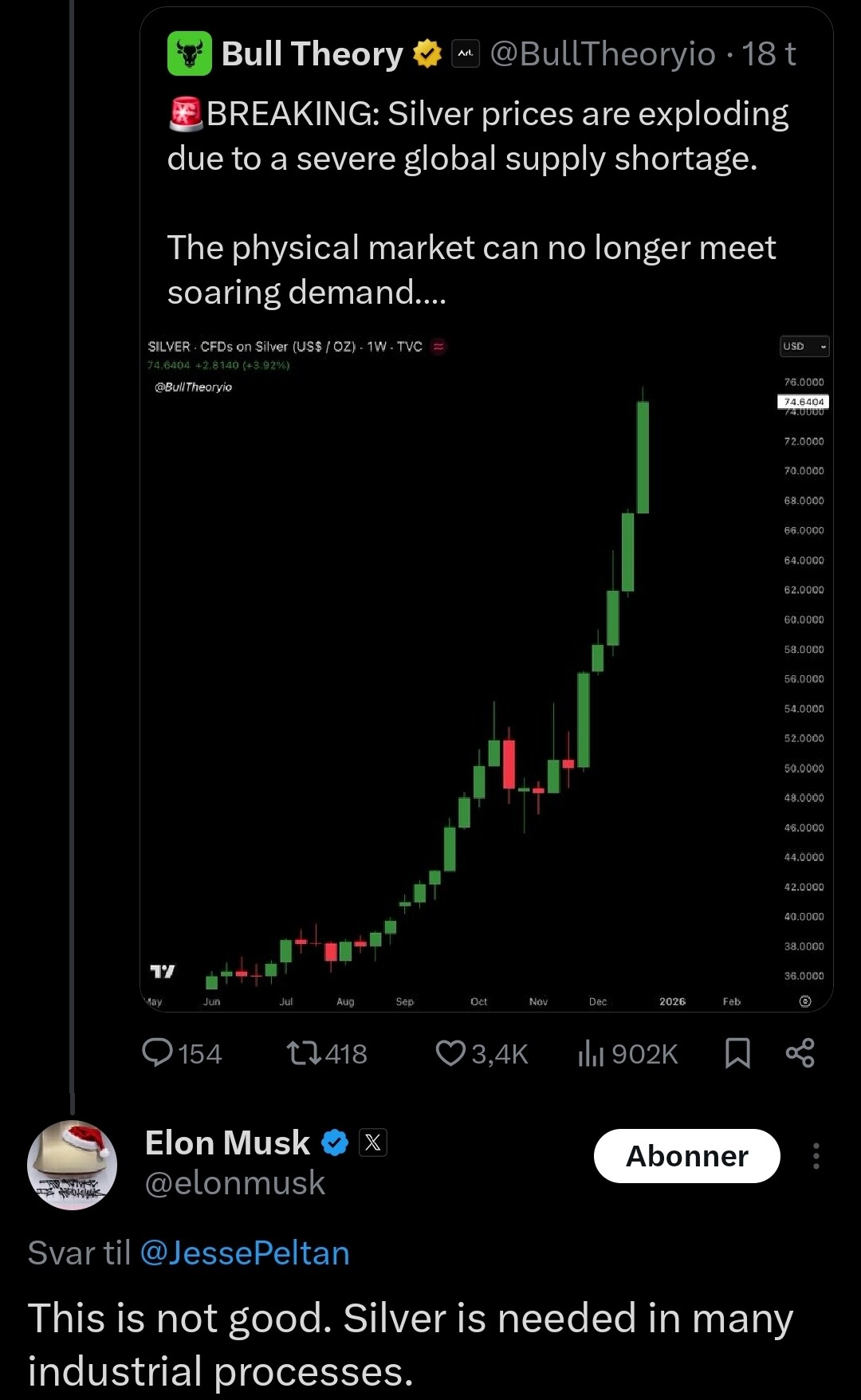Open Elon Musk's profile picture
Image resolution: width=861 pixels, height=1400 pixels.
point(72,1165)
